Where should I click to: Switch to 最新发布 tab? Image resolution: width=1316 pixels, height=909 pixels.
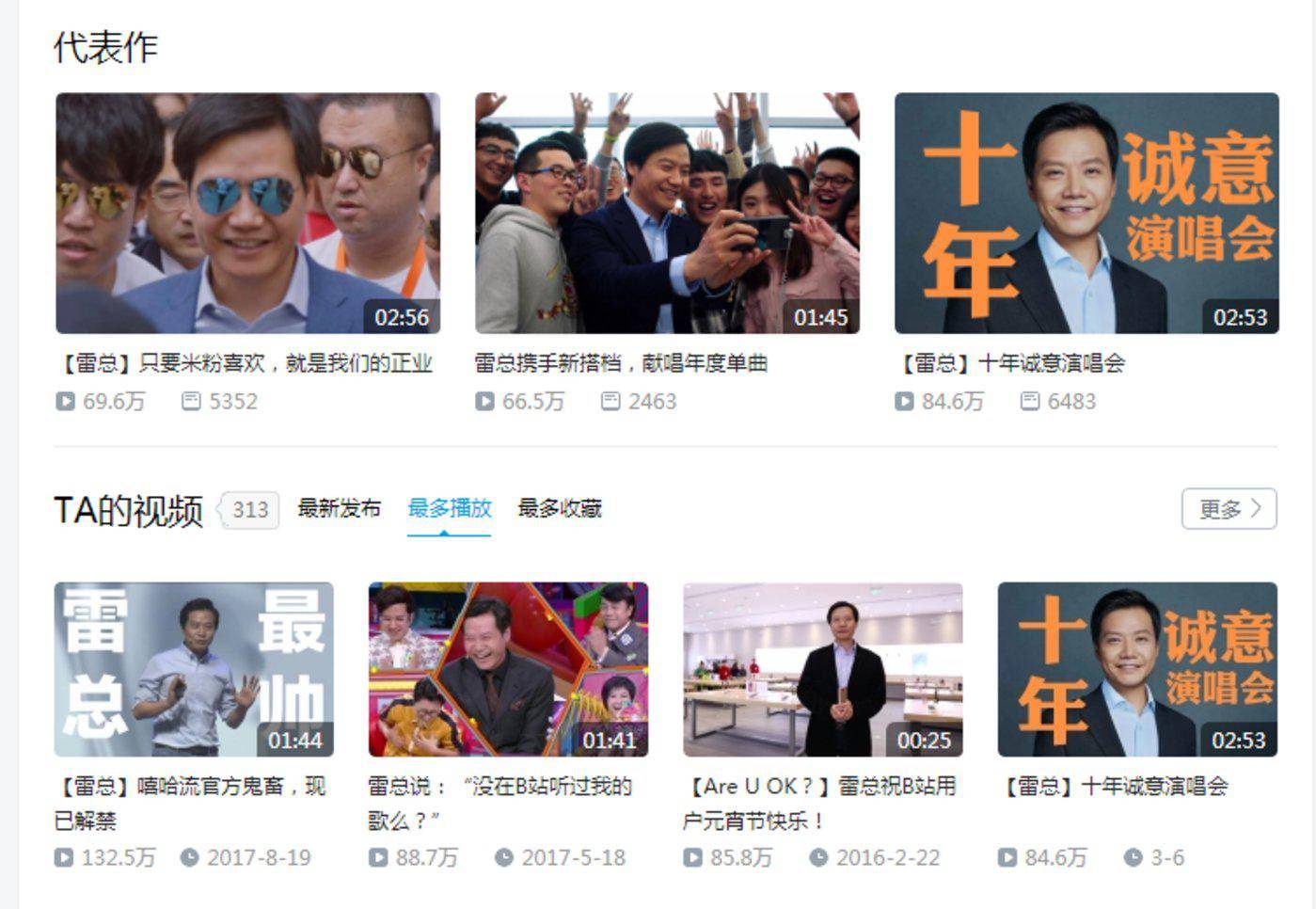click(339, 509)
